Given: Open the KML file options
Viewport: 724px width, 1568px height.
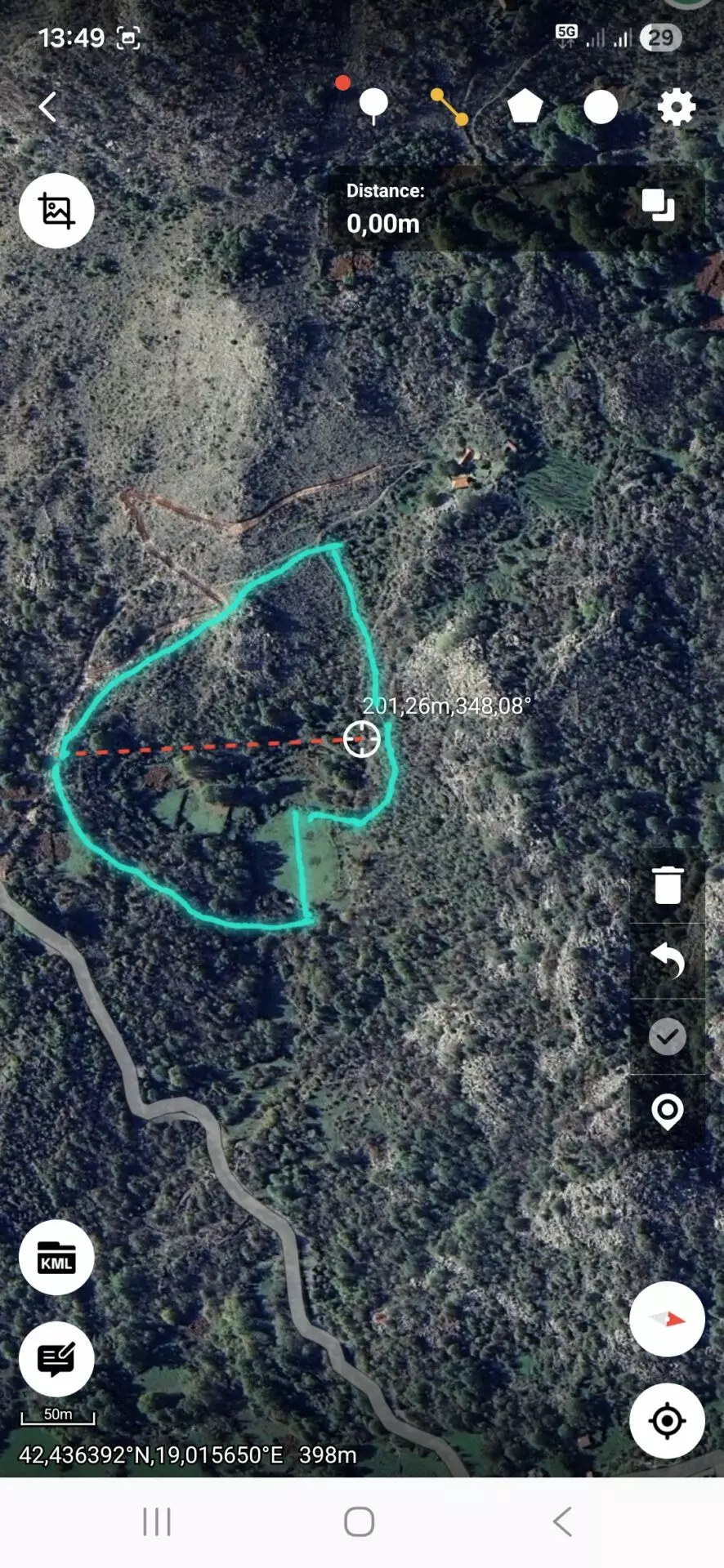Looking at the screenshot, I should pyautogui.click(x=56, y=1258).
